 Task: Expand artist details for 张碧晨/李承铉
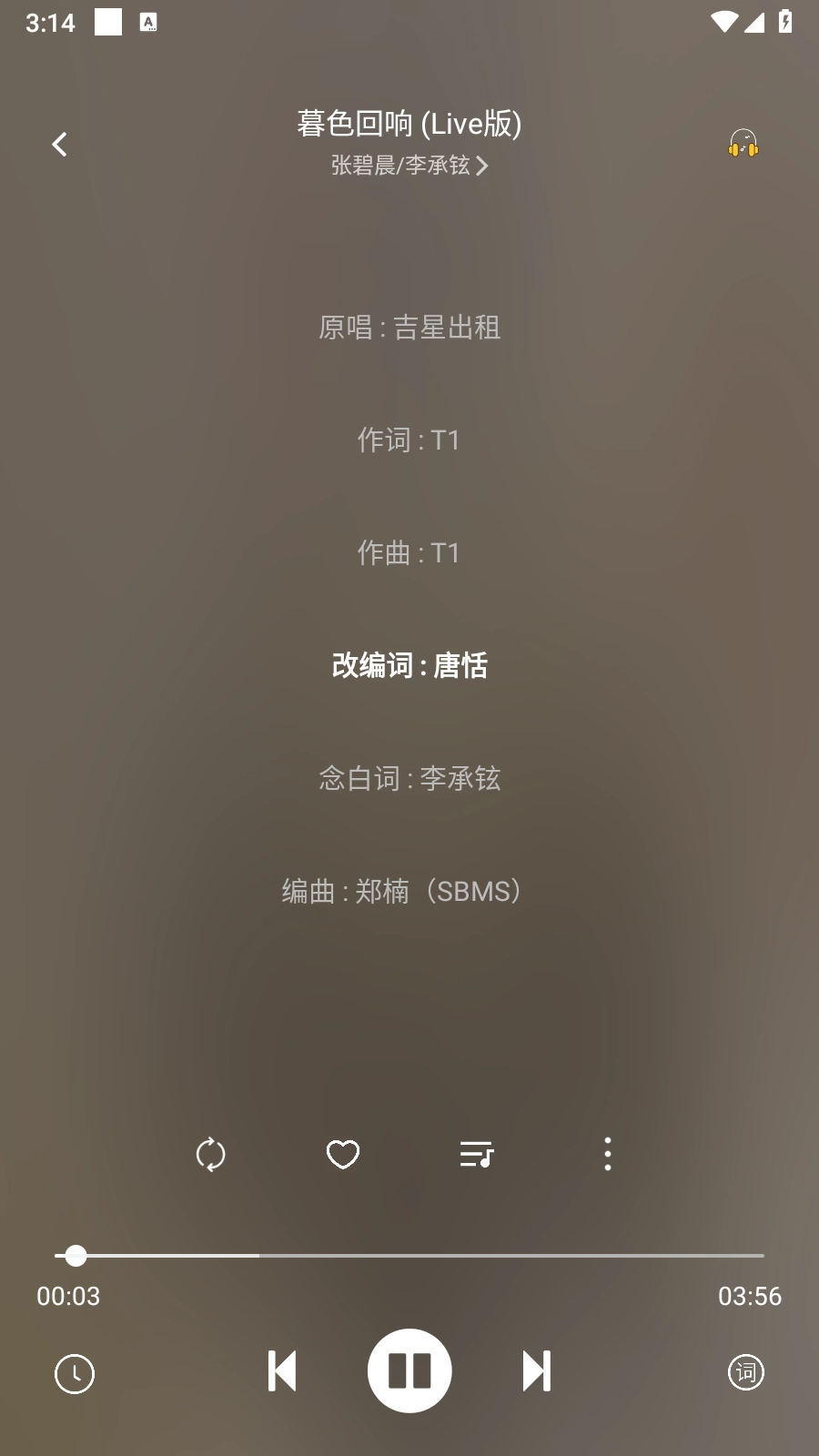click(x=409, y=167)
